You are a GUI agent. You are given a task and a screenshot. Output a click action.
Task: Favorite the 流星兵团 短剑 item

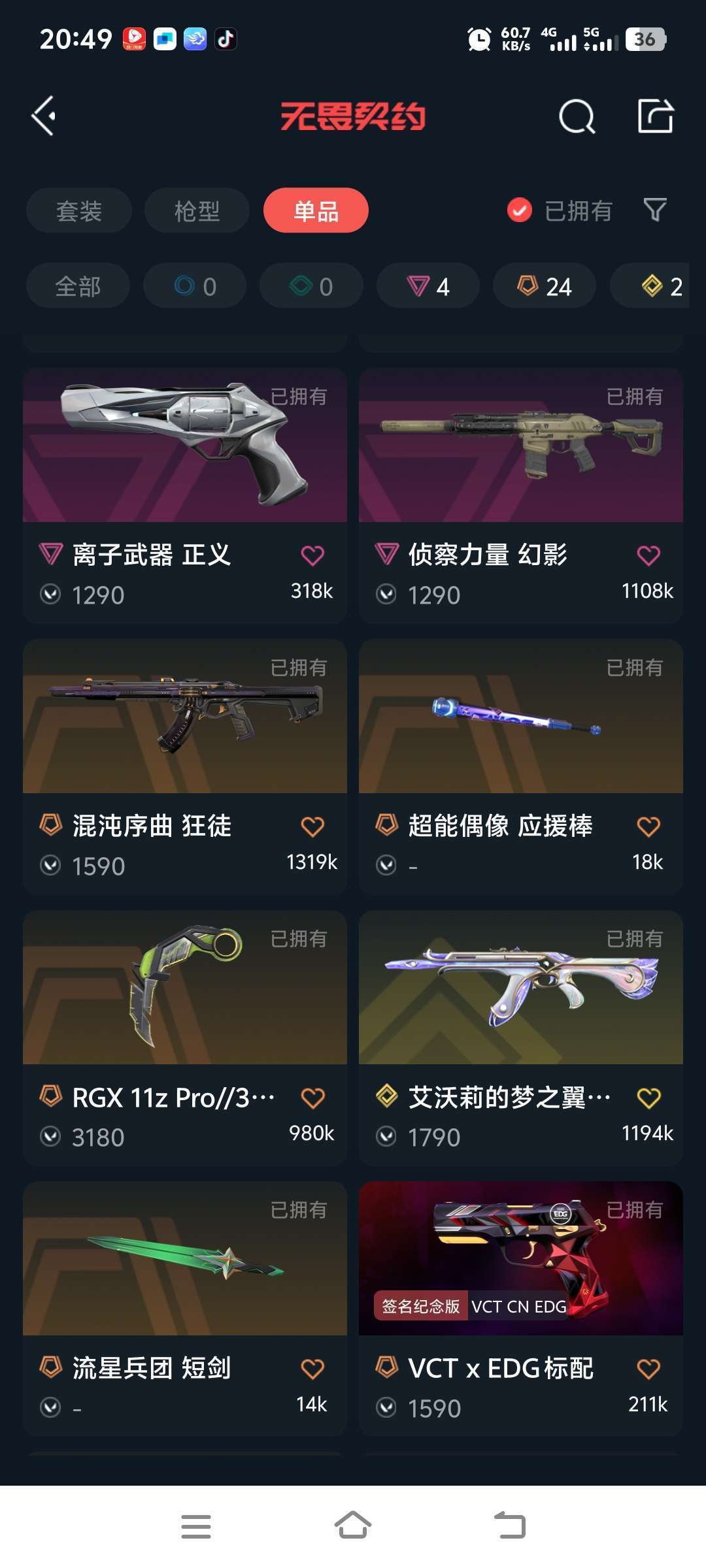tap(312, 1369)
